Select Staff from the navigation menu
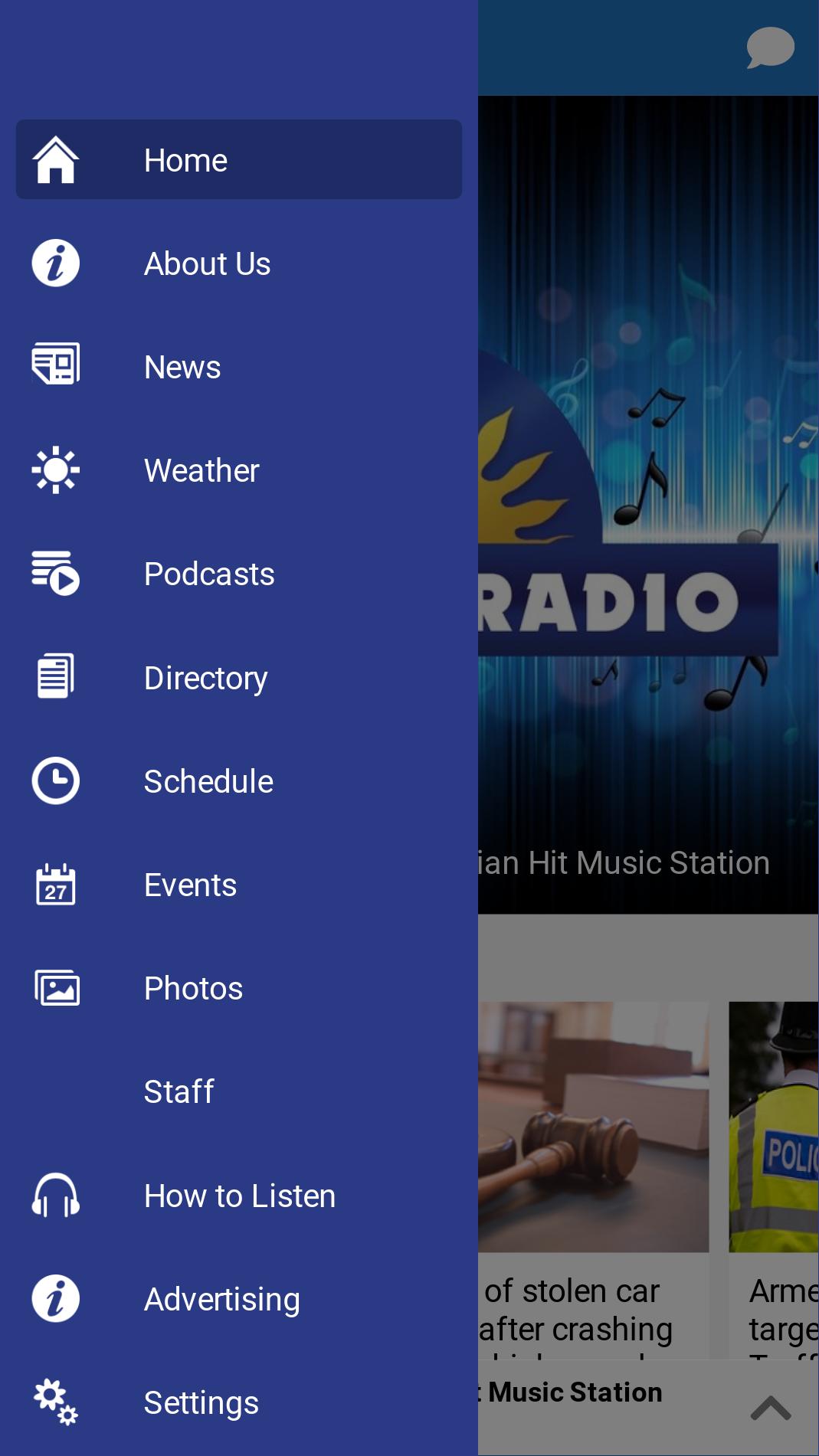Image resolution: width=819 pixels, height=1456 pixels. pyautogui.click(x=178, y=1091)
